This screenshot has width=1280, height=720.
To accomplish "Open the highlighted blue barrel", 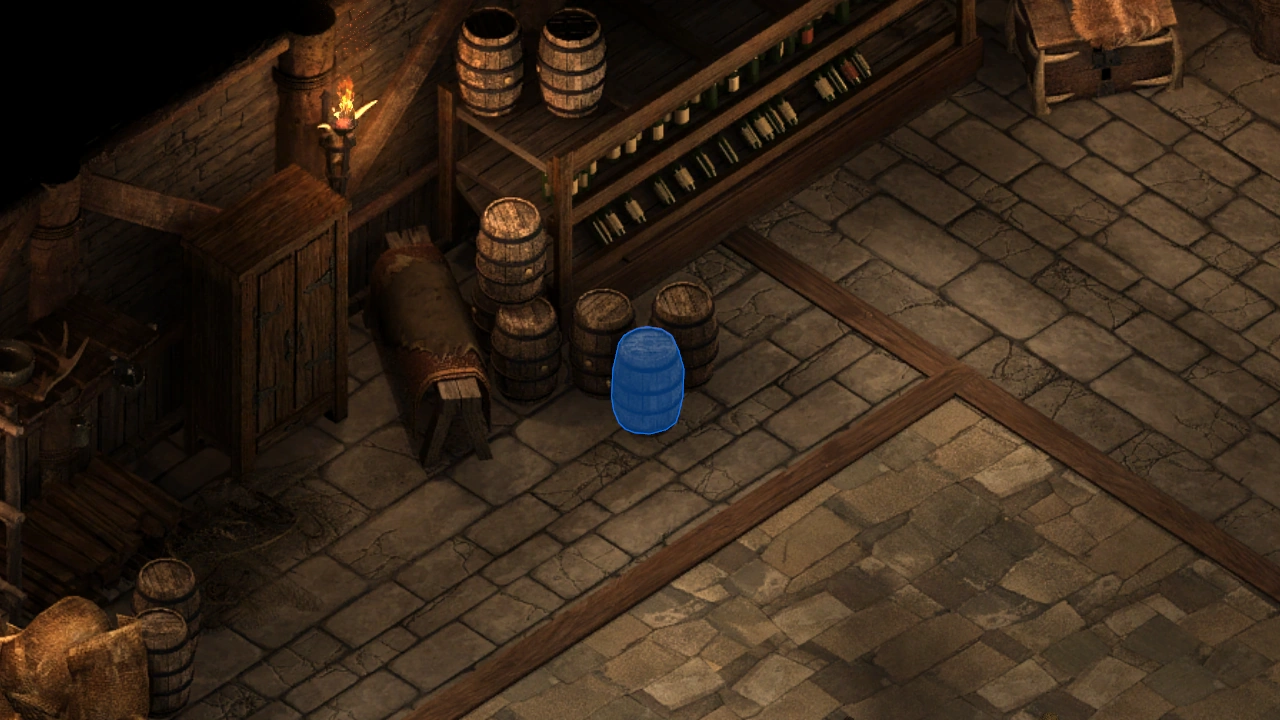I will pos(647,381).
